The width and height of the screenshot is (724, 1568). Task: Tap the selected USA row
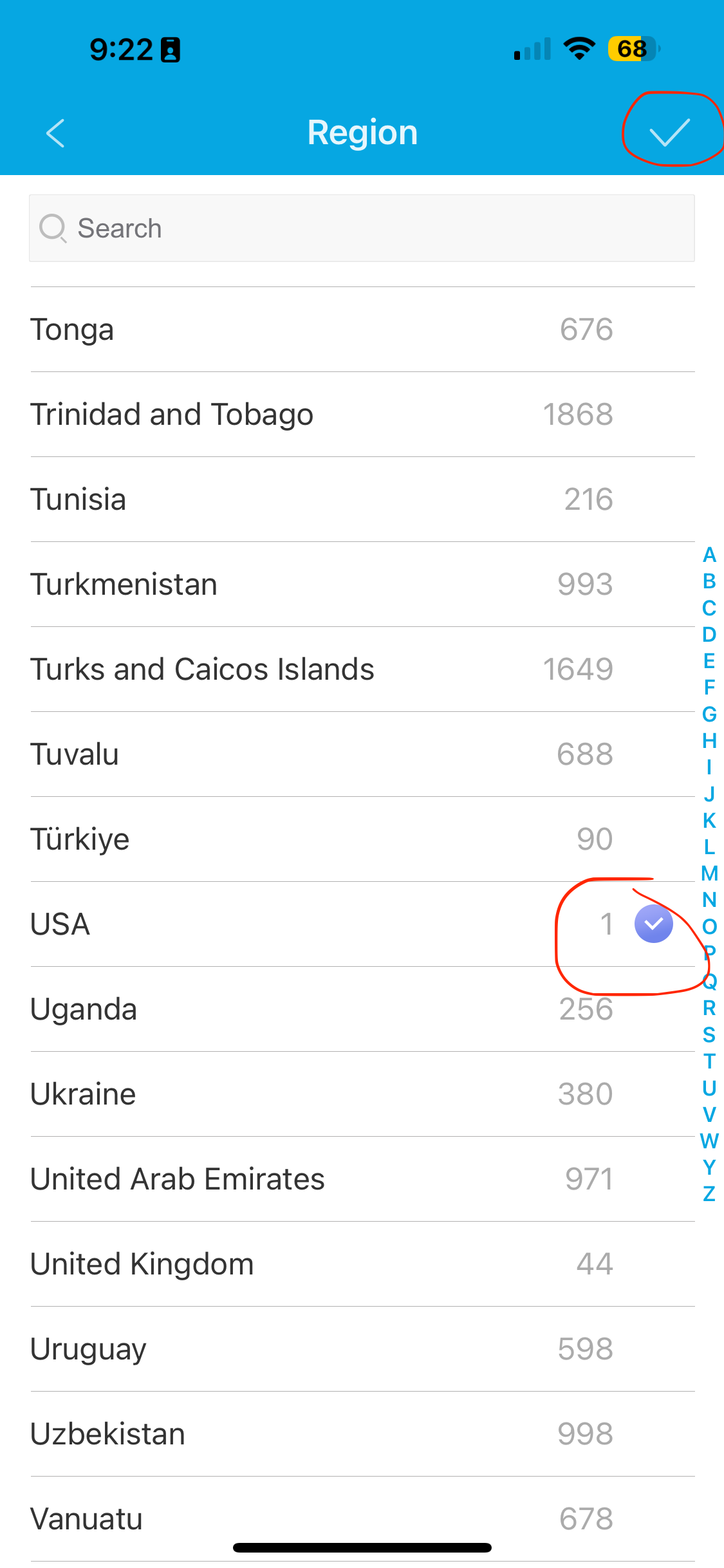322,924
